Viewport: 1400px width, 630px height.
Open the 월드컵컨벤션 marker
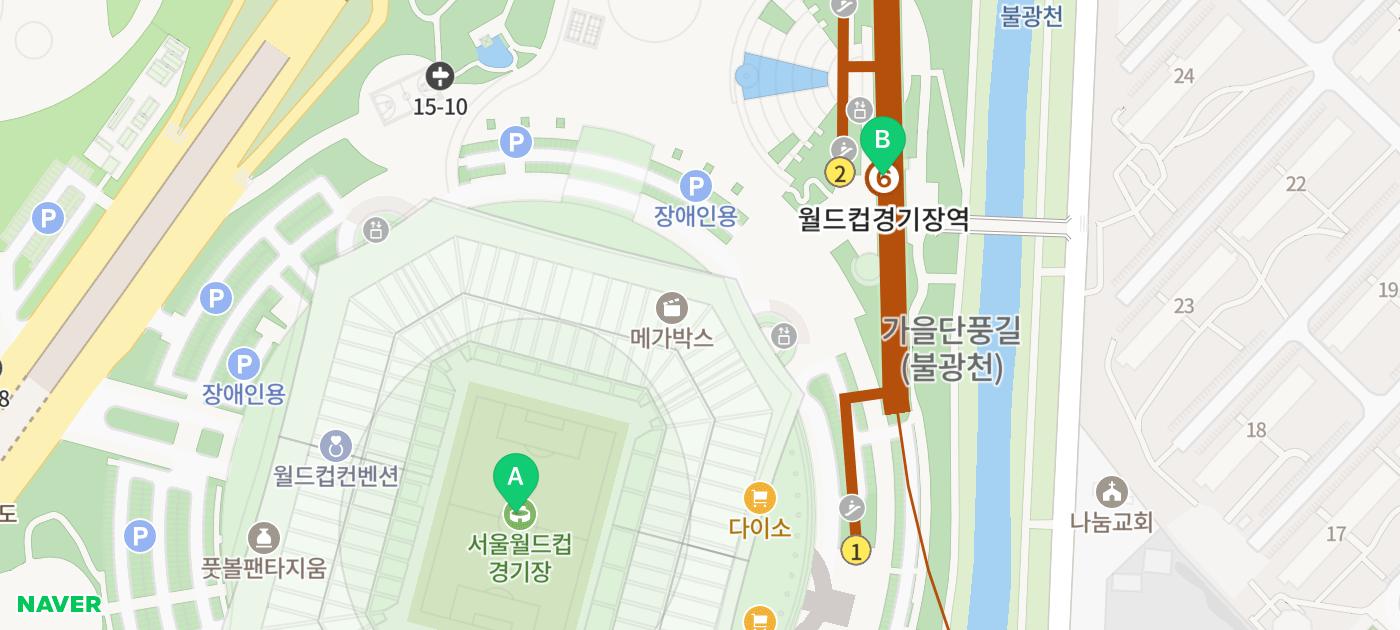[337, 446]
